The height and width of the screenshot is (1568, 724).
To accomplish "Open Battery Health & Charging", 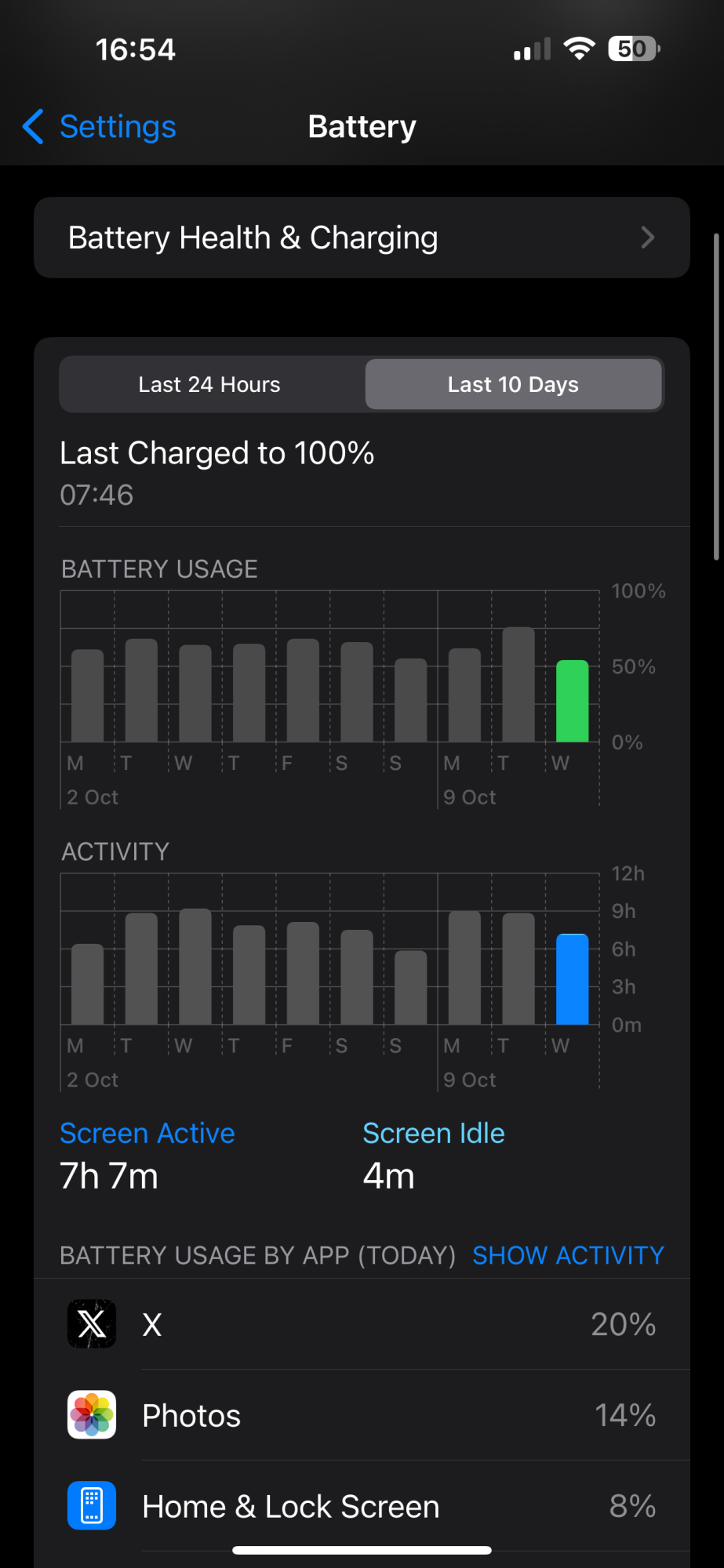I will tap(362, 238).
